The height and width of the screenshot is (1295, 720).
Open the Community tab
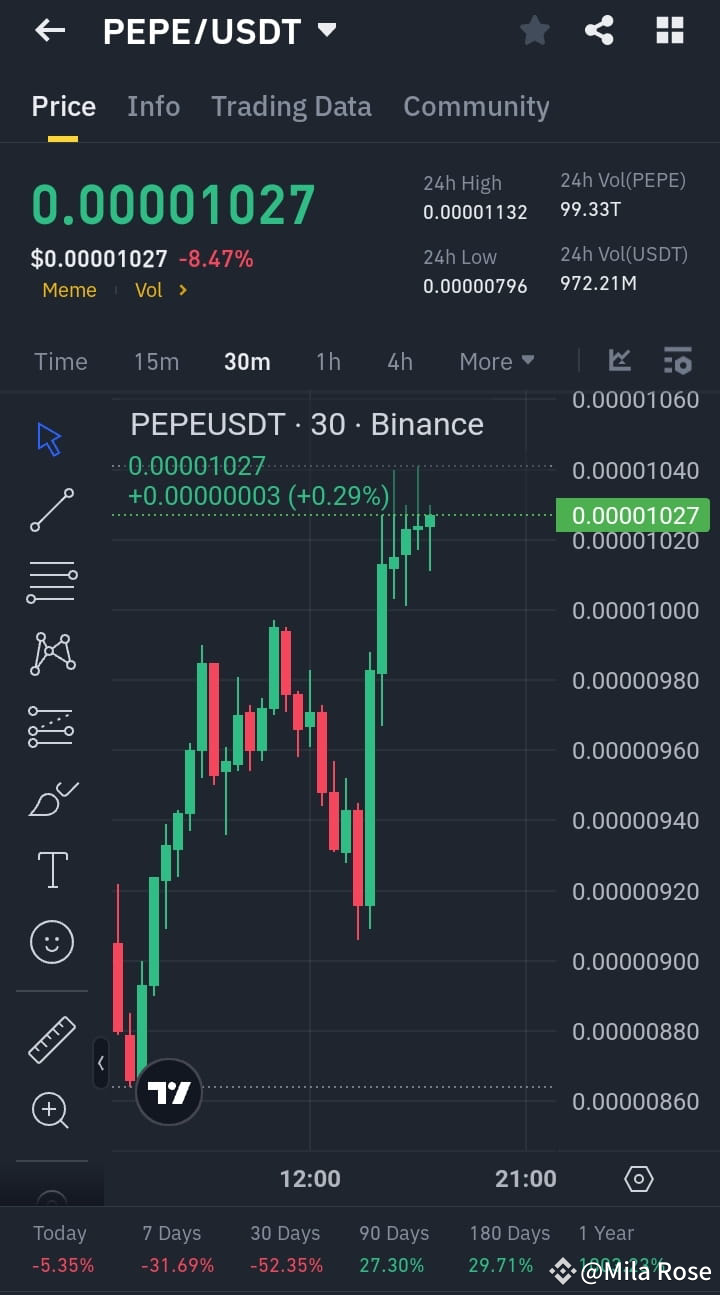tap(476, 106)
